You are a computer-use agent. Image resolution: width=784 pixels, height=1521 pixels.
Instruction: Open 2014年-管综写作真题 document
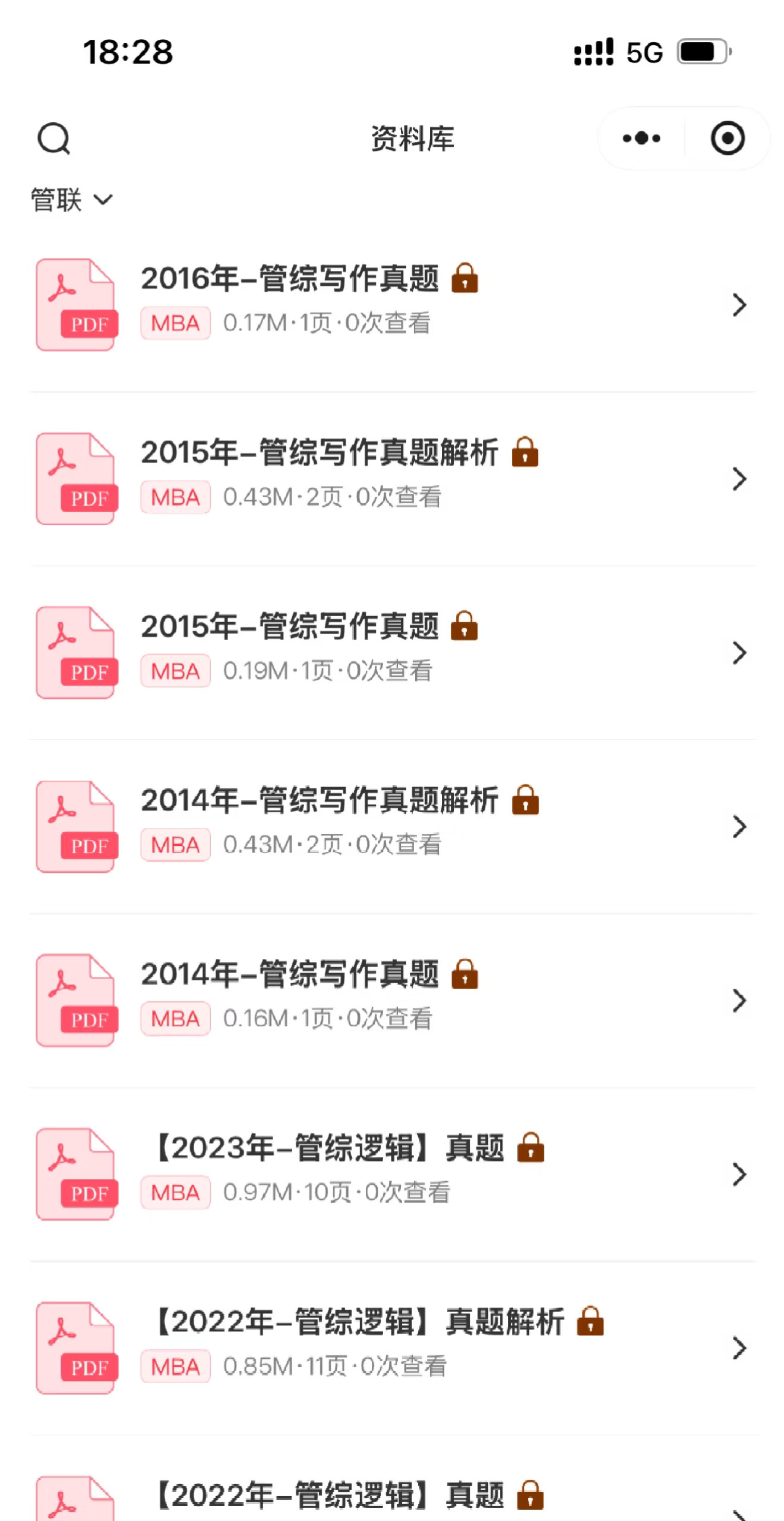coord(392,1001)
